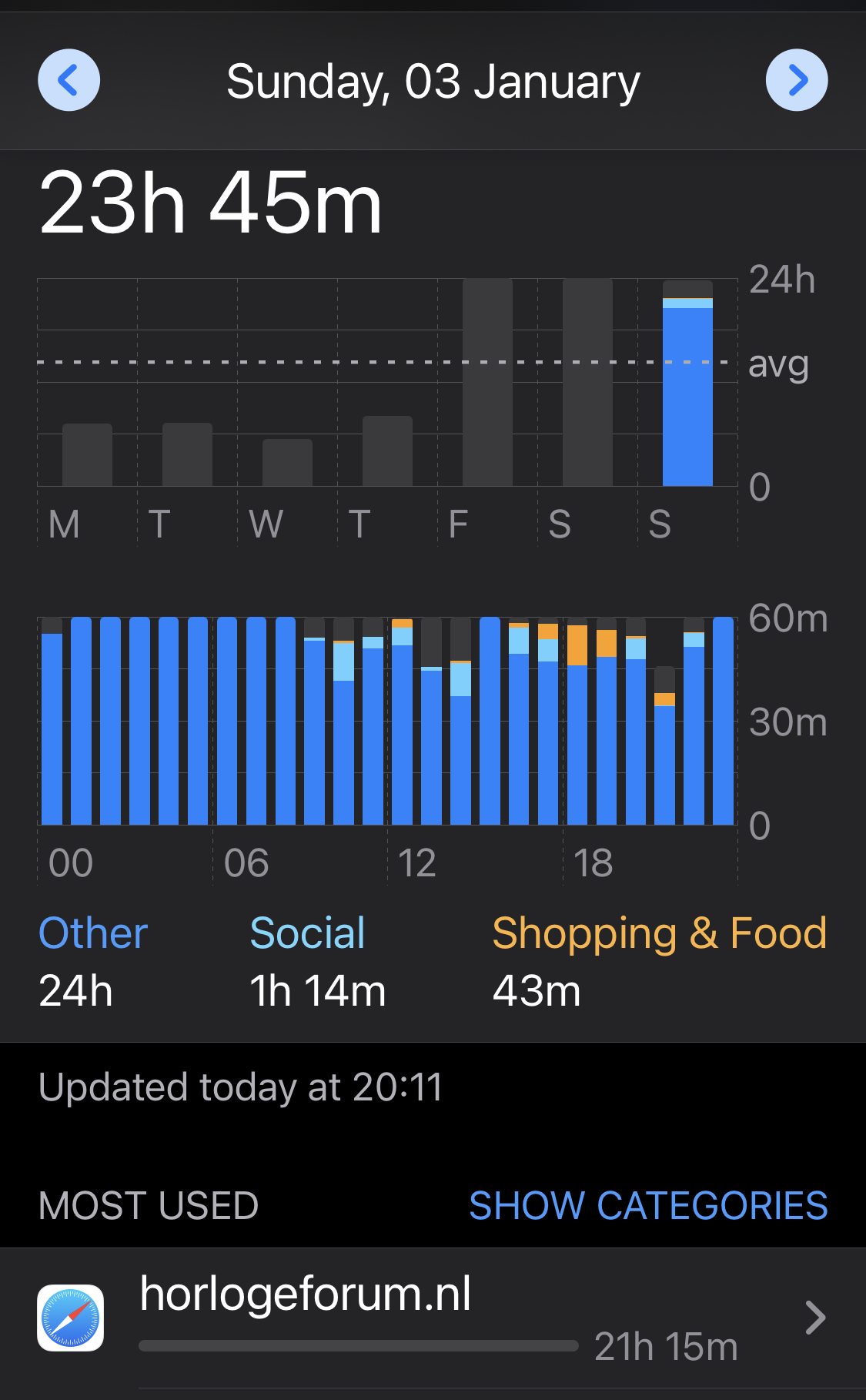Select Monday bar in weekly chart
The height and width of the screenshot is (1400, 866).
coord(87,454)
